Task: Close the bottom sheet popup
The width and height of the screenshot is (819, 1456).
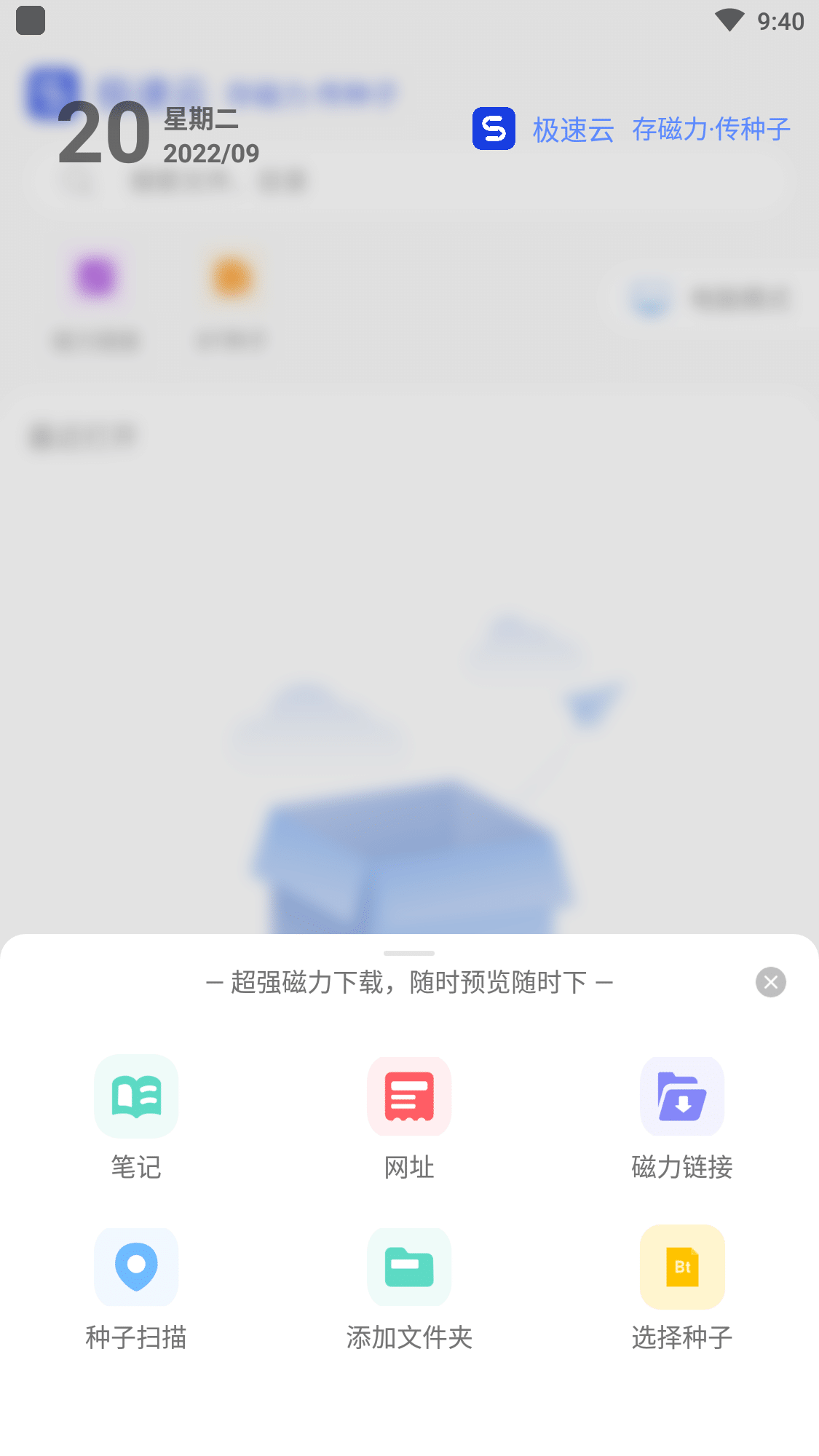Action: [x=770, y=982]
